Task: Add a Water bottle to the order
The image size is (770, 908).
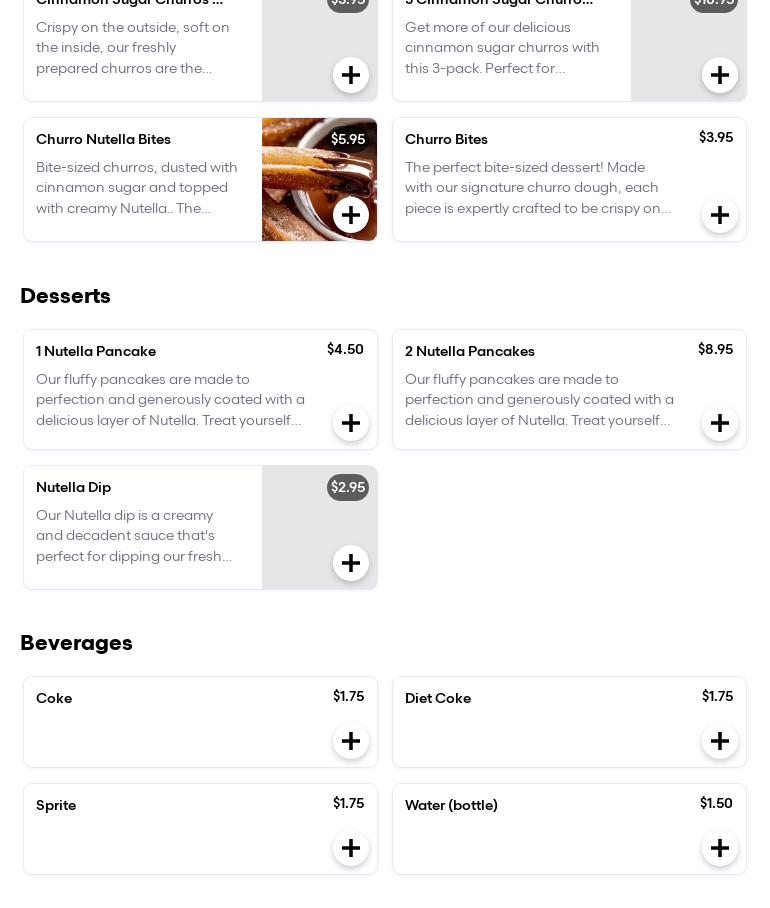Action: pos(720,848)
